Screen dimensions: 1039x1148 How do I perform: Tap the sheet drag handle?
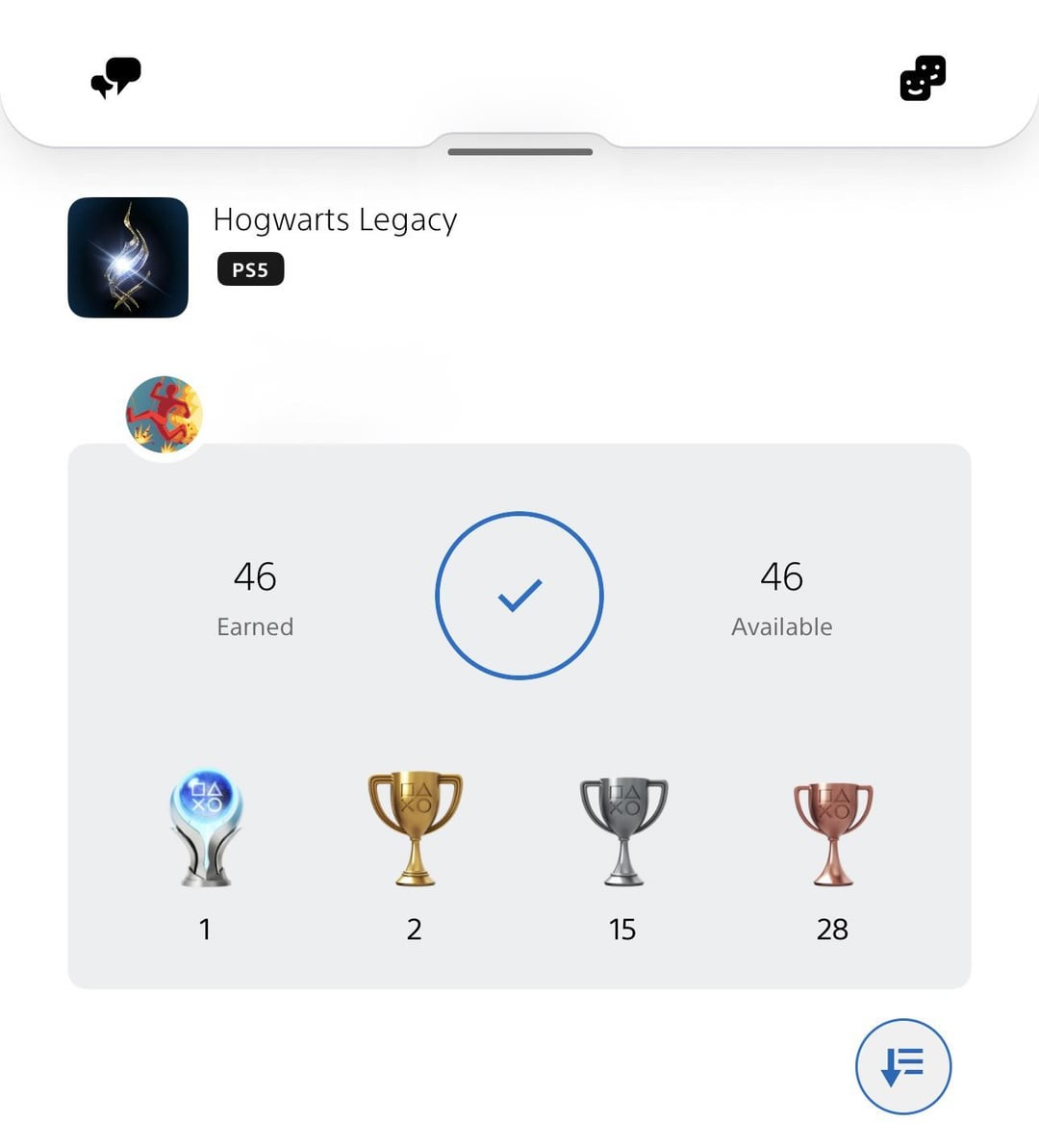[519, 152]
